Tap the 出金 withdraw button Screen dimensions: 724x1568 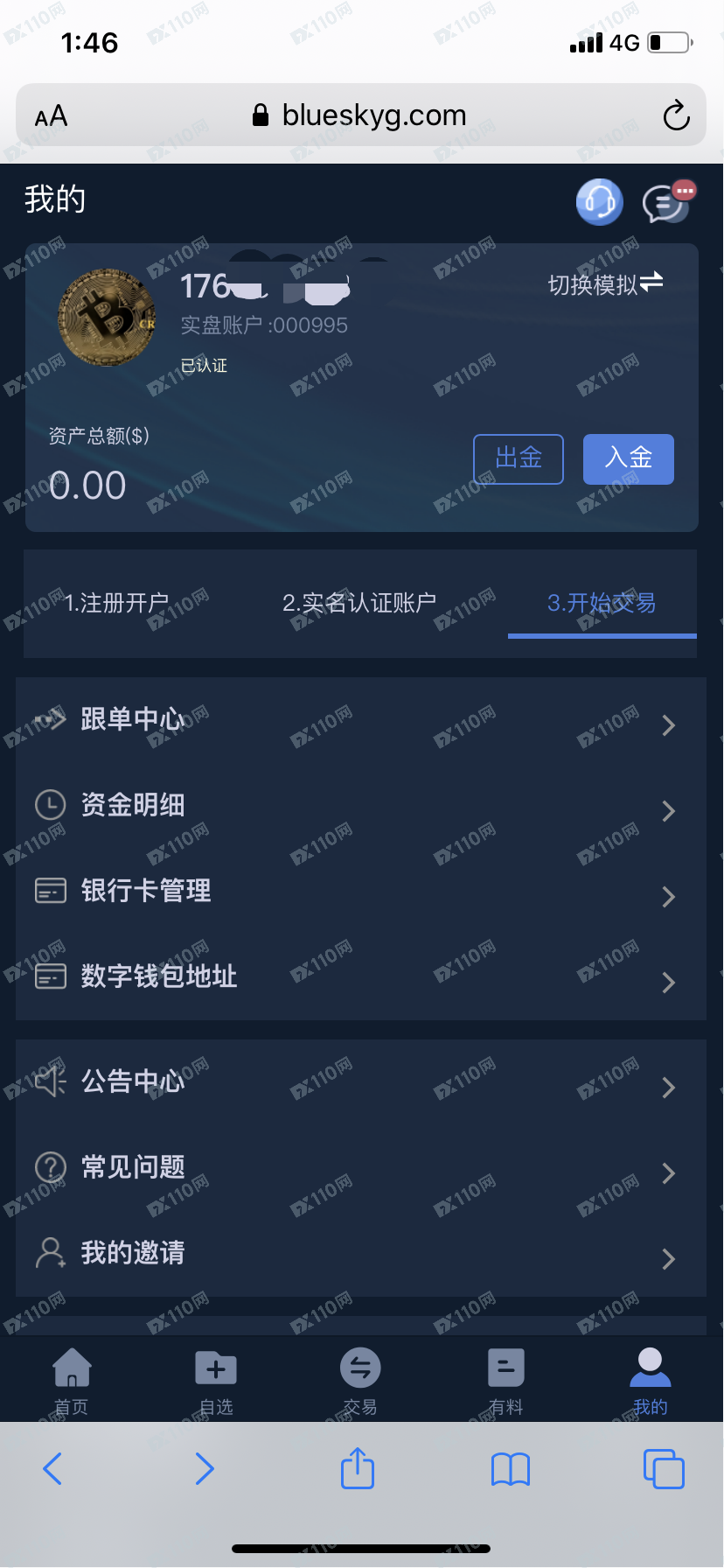click(x=519, y=458)
